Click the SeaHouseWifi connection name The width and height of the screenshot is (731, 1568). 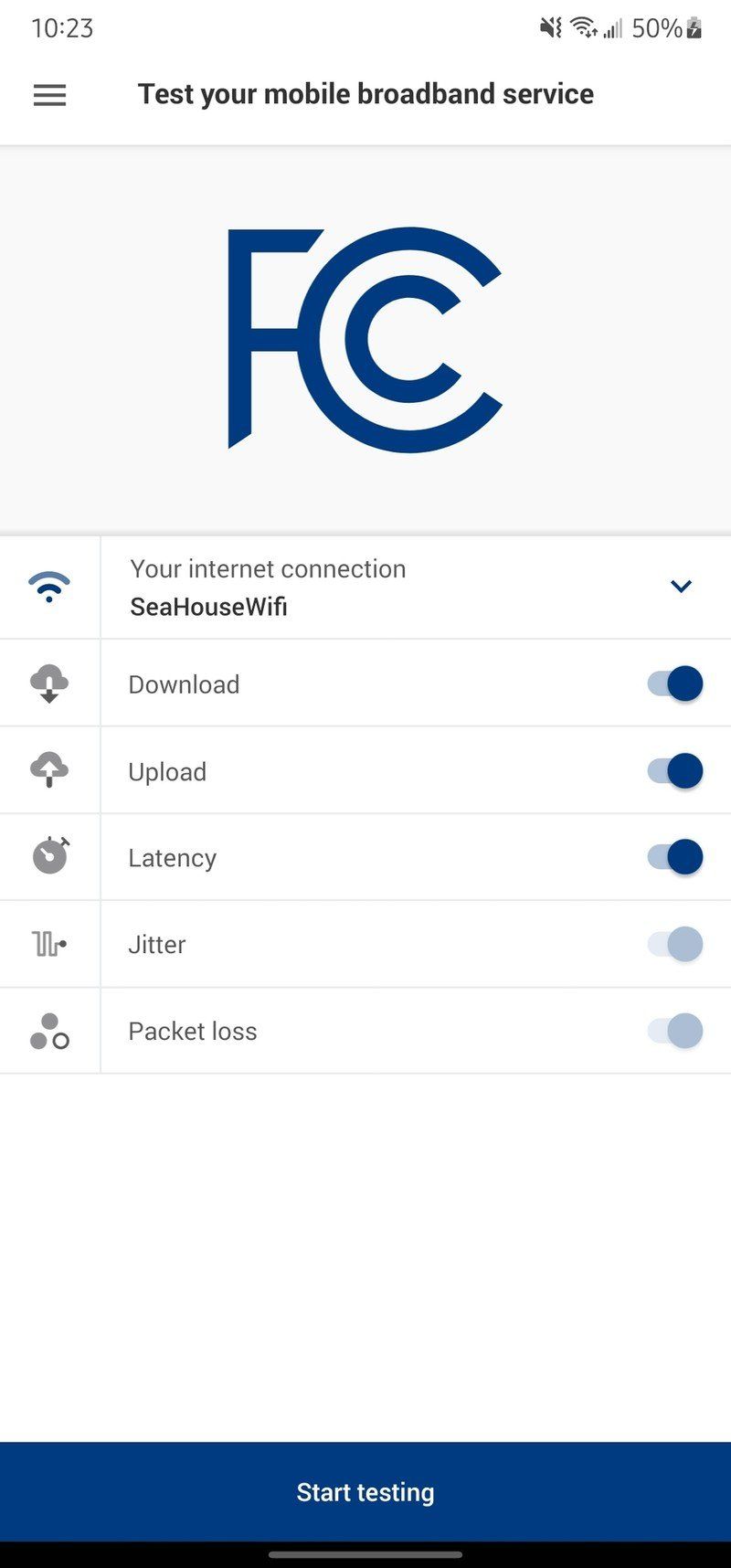click(x=207, y=606)
